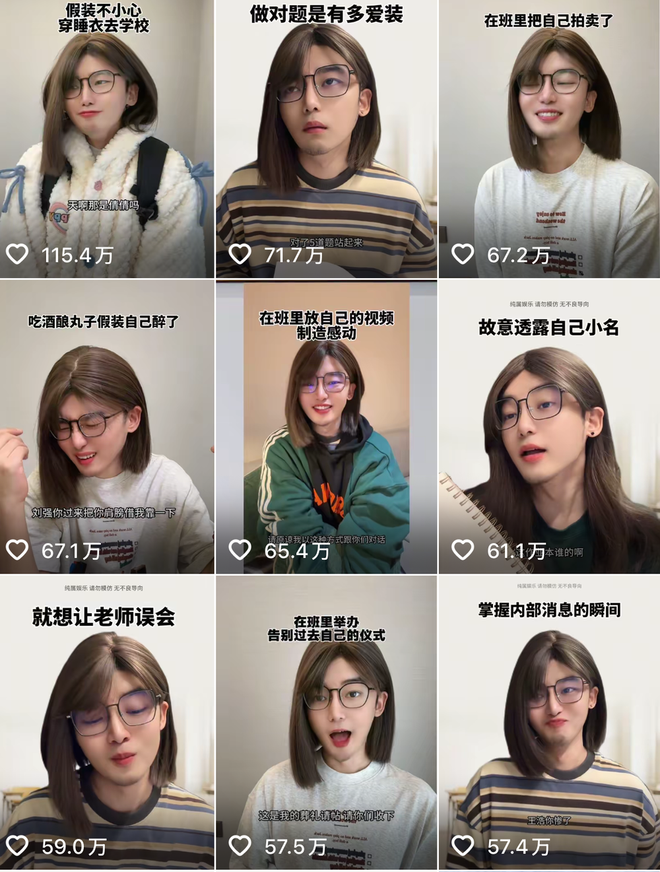The width and height of the screenshot is (660, 872).
Task: Open the 在班里把自己拍卖了 video
Action: click(549, 140)
